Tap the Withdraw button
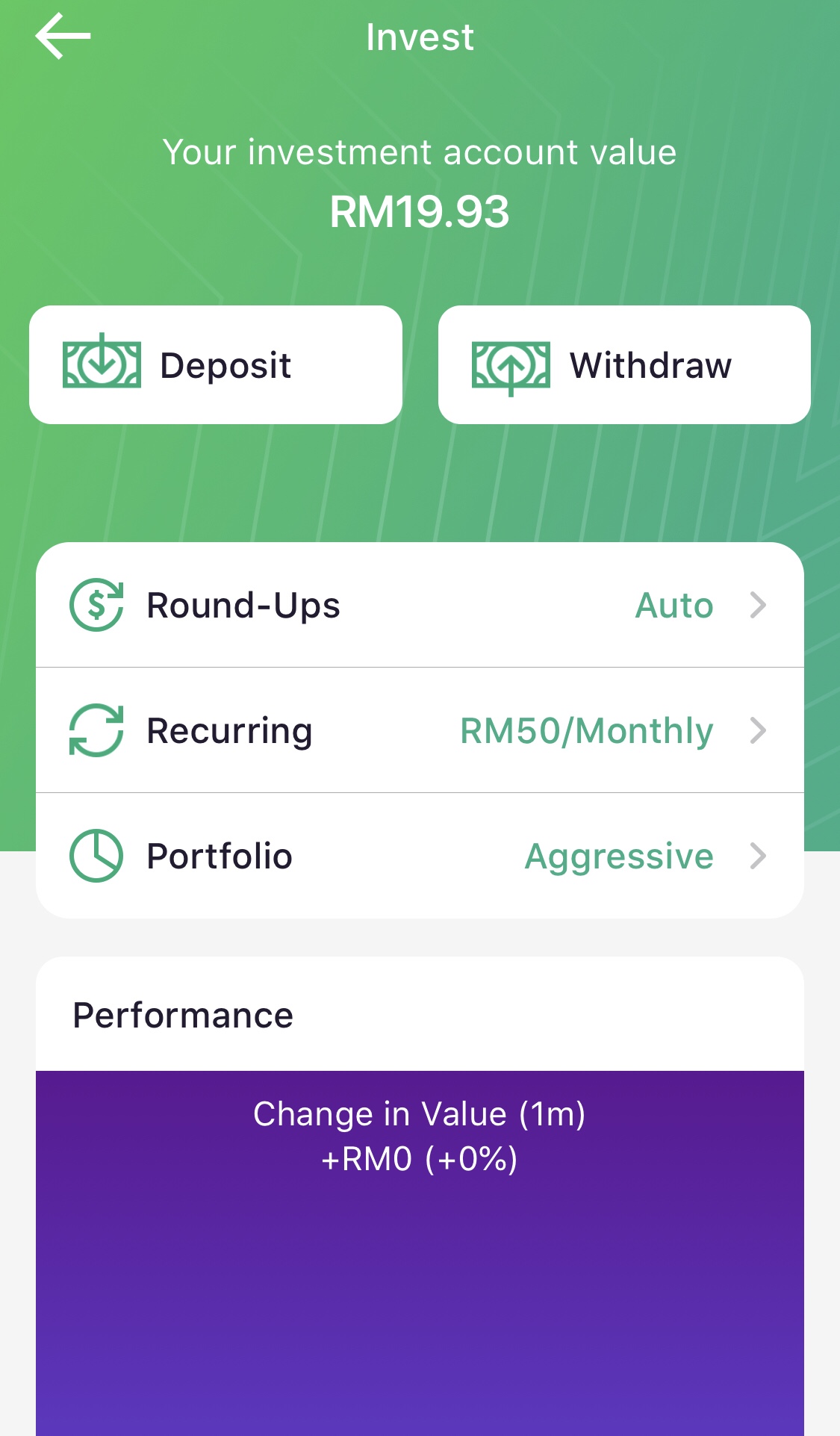Image resolution: width=840 pixels, height=1436 pixels. [x=624, y=365]
